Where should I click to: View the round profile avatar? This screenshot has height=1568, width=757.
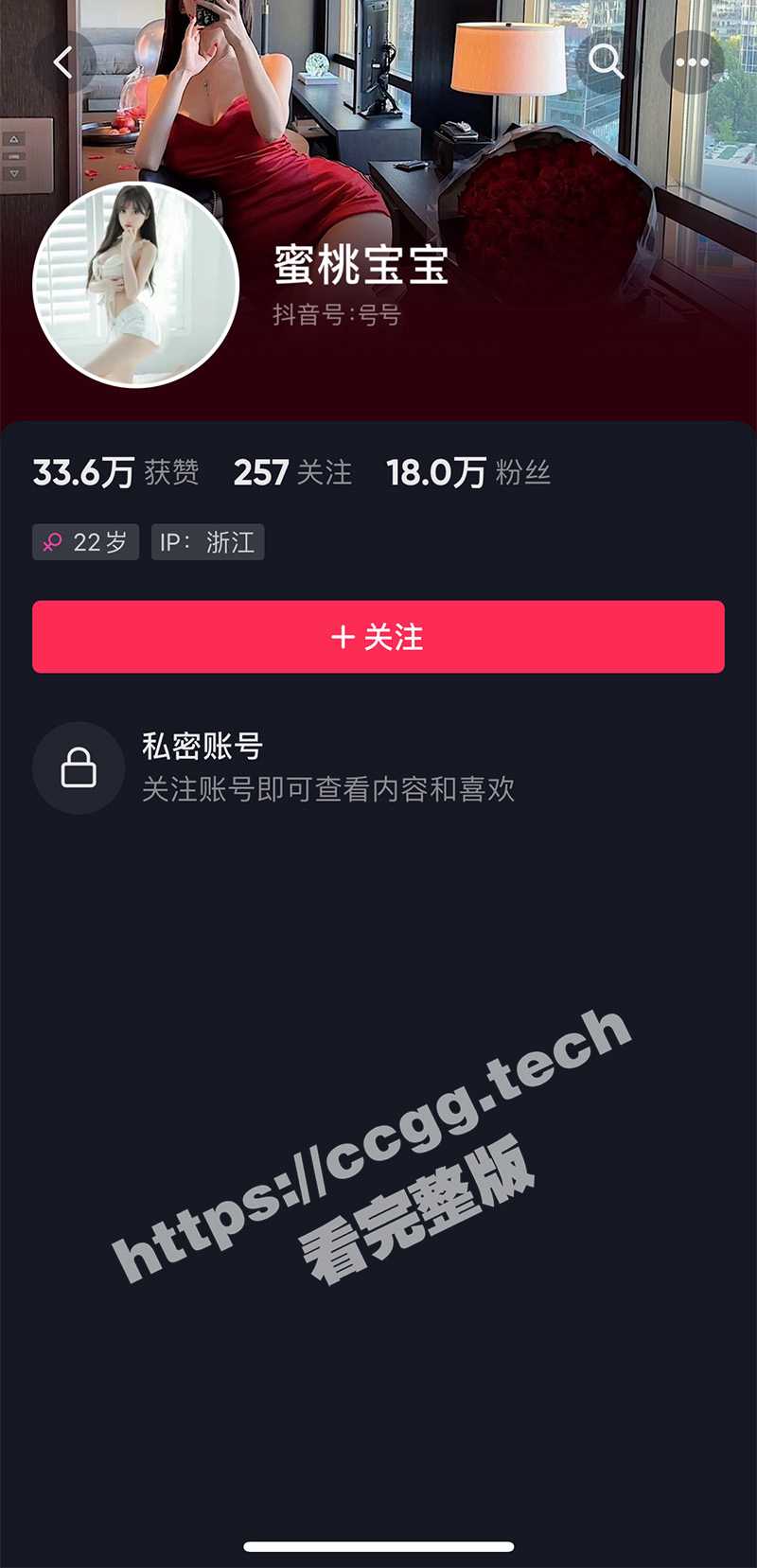click(x=135, y=285)
